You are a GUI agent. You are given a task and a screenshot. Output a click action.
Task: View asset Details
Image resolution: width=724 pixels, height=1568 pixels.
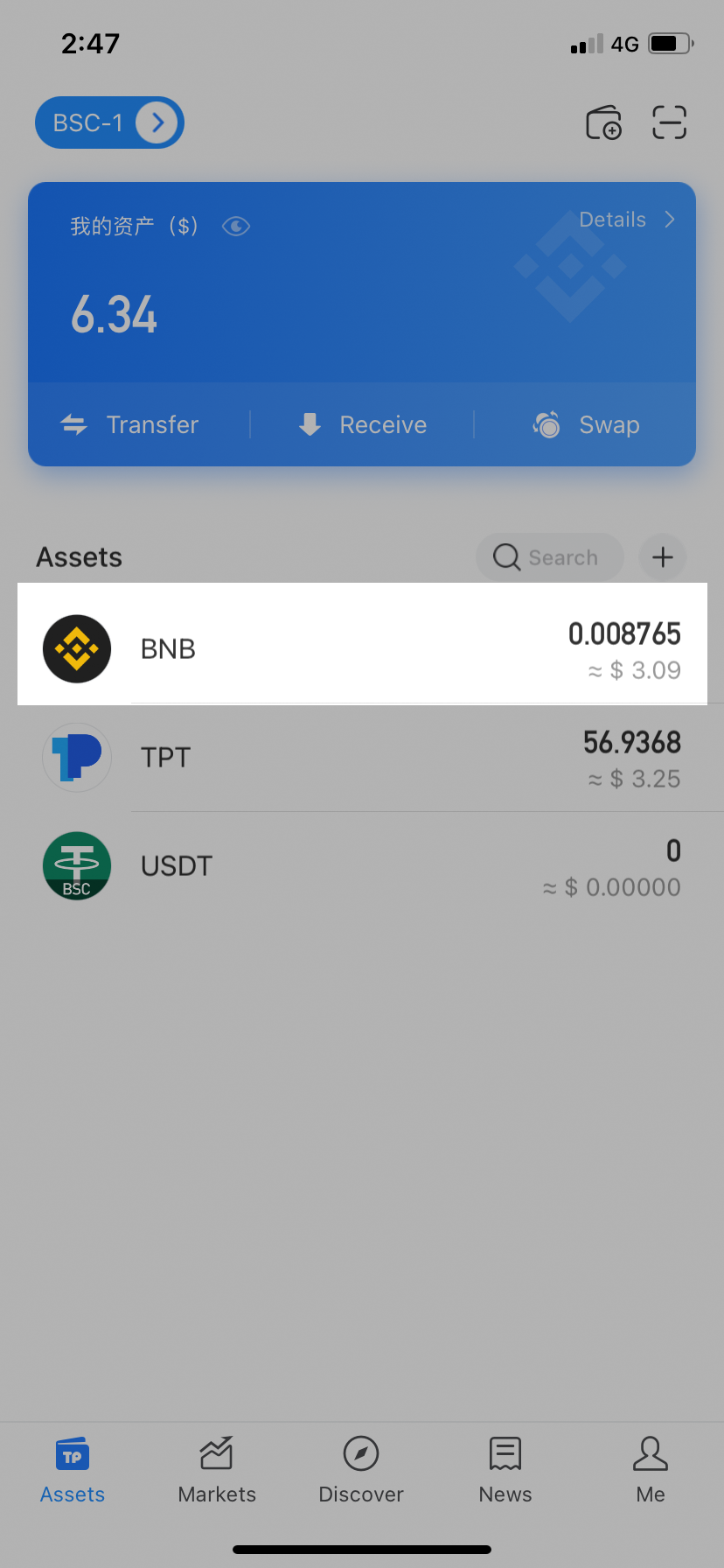coord(626,220)
